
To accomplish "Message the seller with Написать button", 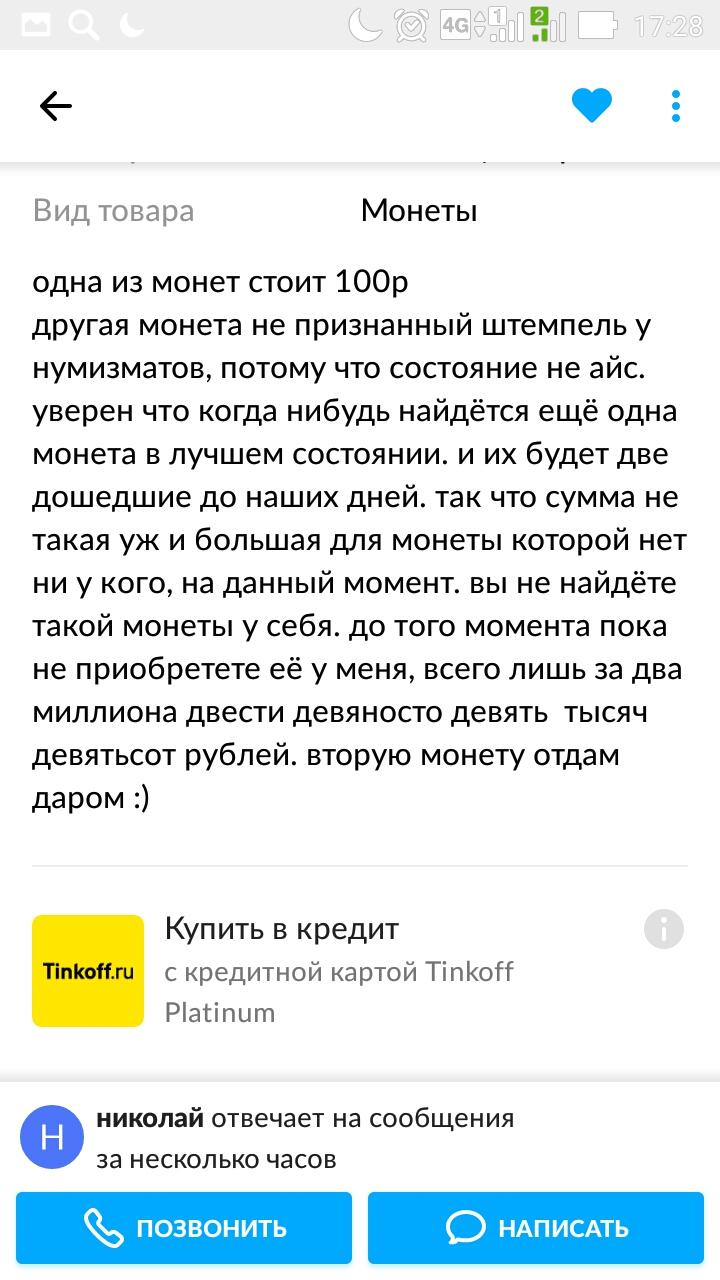I will 536,1228.
